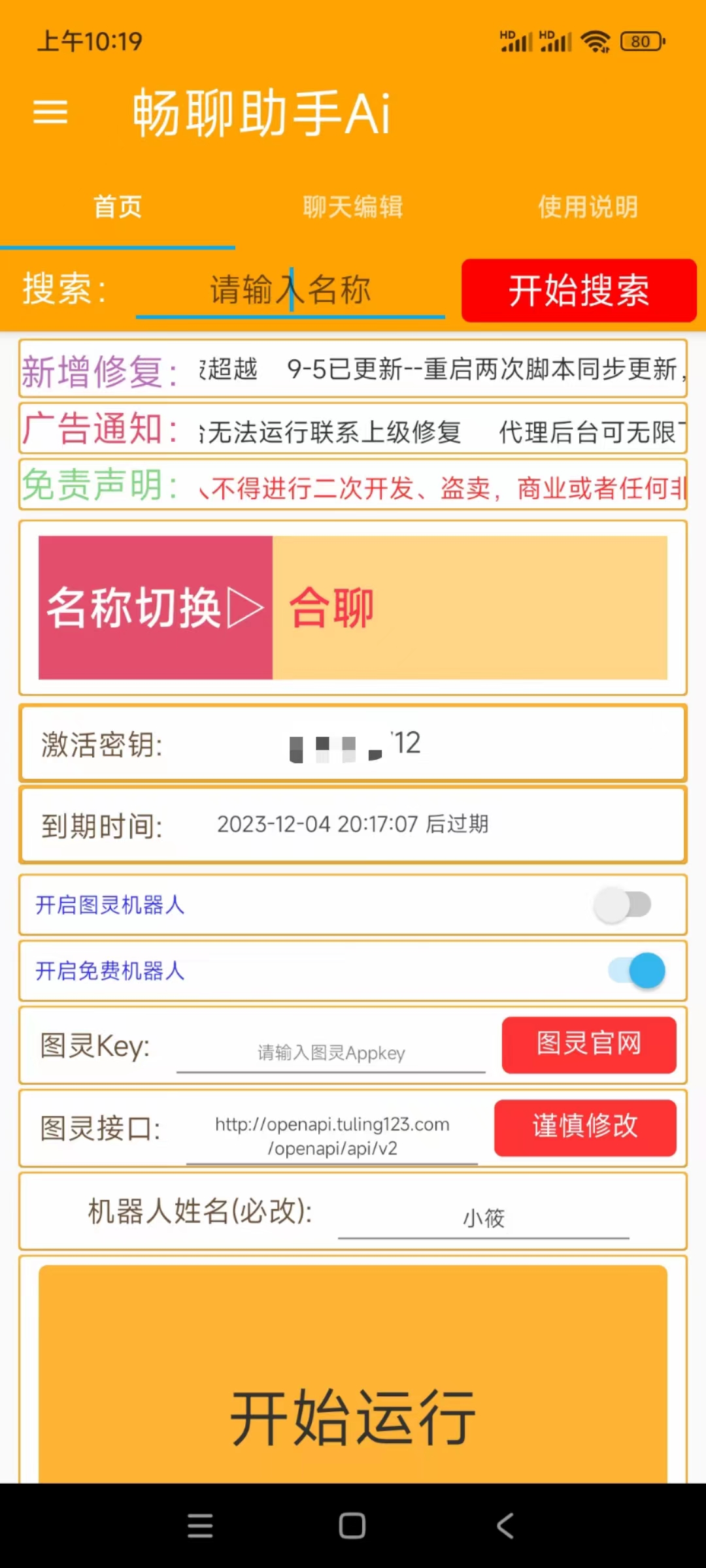The height and width of the screenshot is (1568, 706).
Task: Tap the red 开始搜索 button
Action: 579,291
